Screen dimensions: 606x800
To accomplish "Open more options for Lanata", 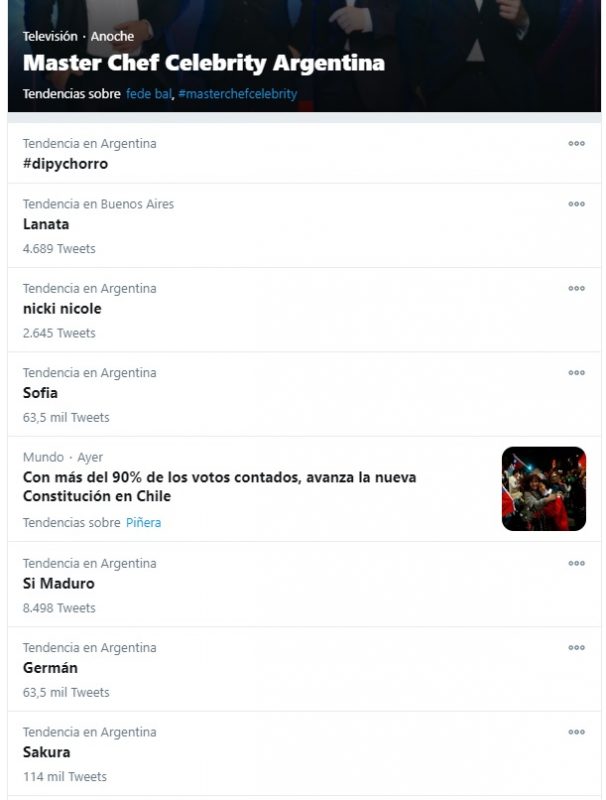I will [x=576, y=204].
